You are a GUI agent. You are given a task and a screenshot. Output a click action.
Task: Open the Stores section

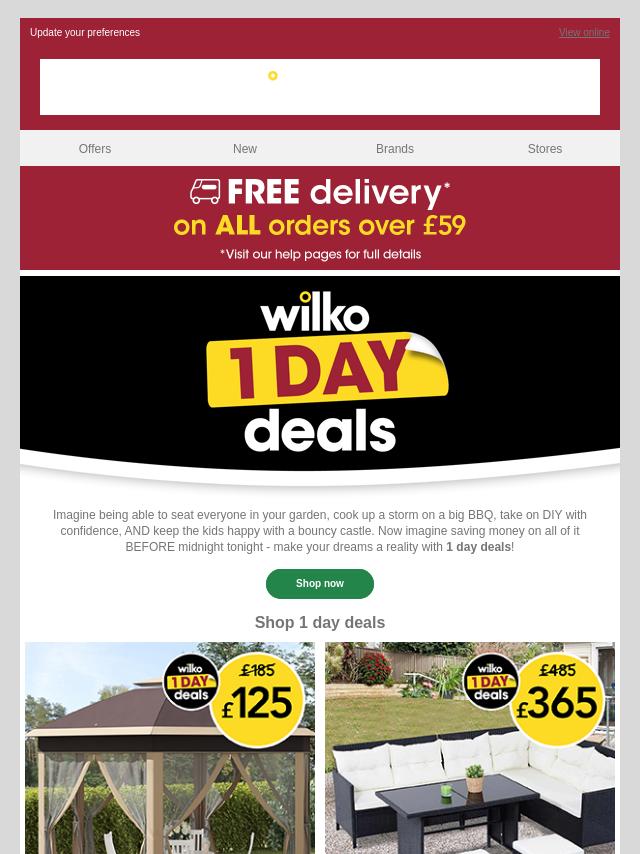[x=545, y=149]
